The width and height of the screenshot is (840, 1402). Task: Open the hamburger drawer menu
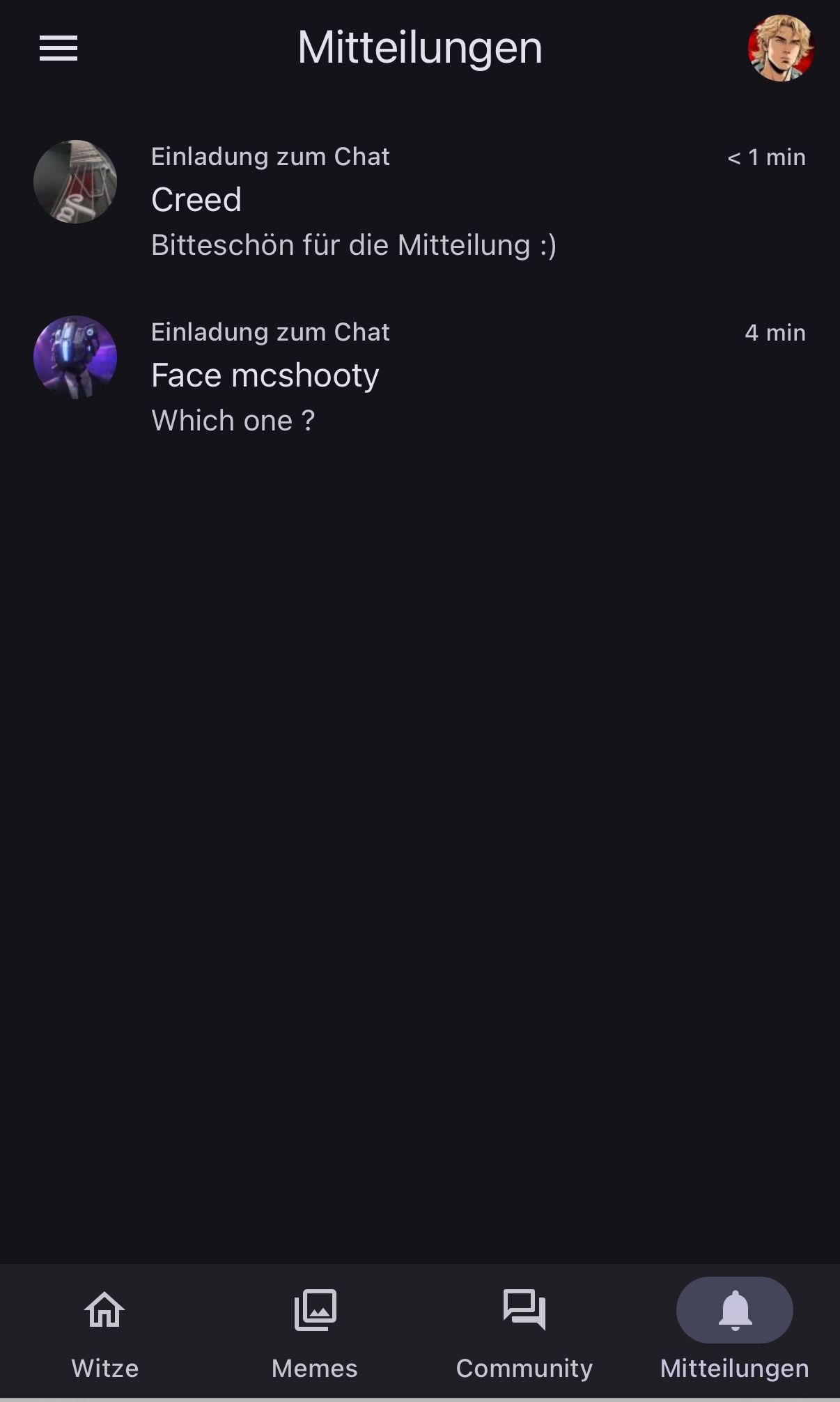pos(59,48)
